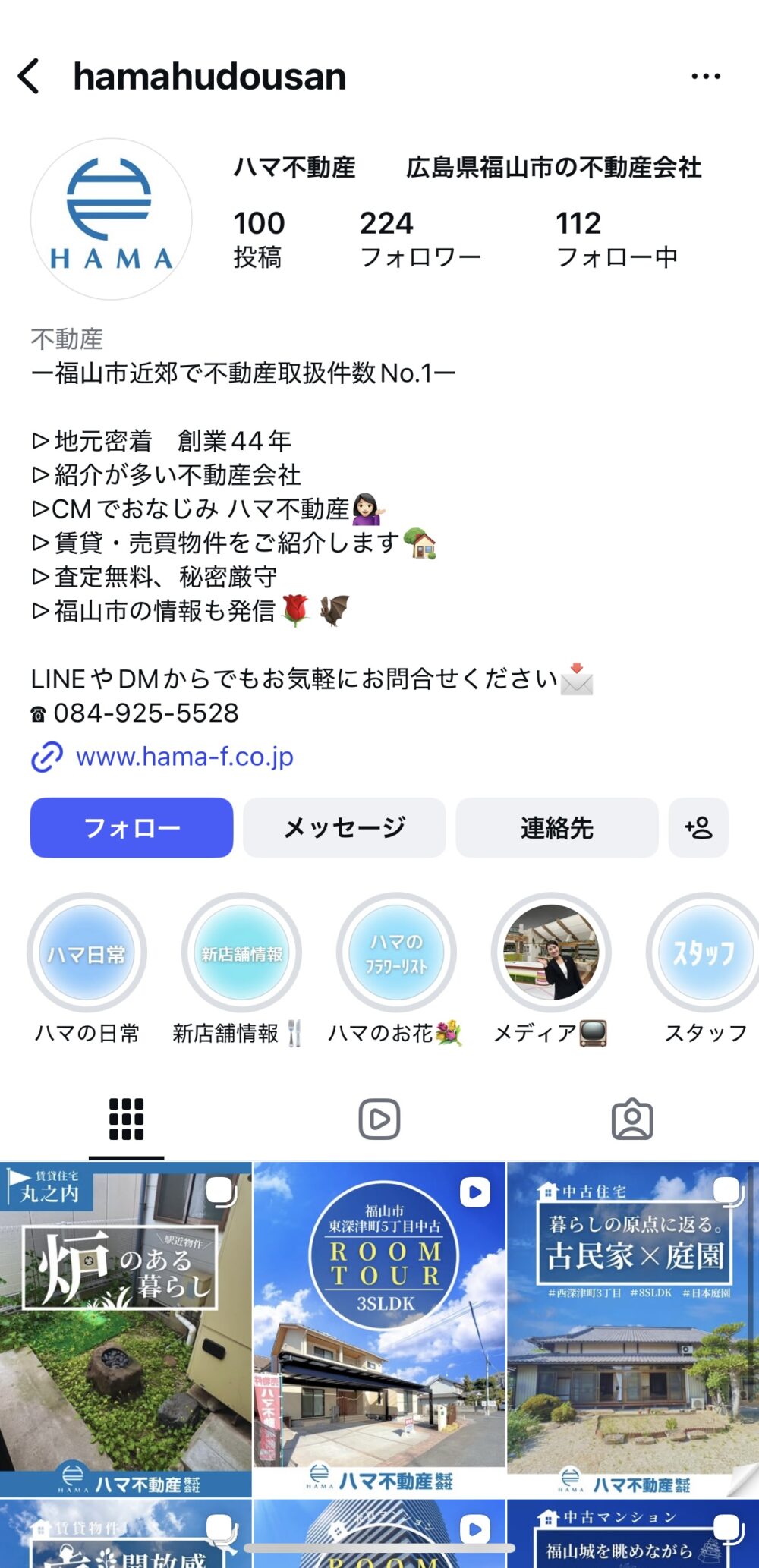Open the ハマの日常 story highlight
The width and height of the screenshot is (759, 1568).
(x=87, y=952)
